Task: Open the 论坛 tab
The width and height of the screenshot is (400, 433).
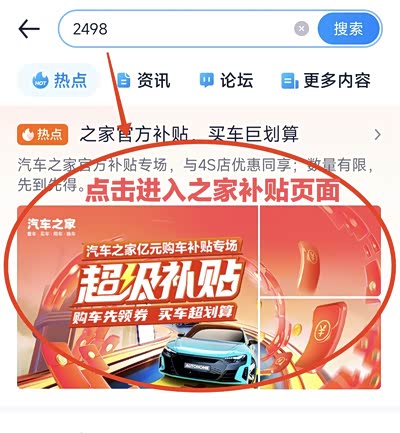Action: click(x=226, y=80)
